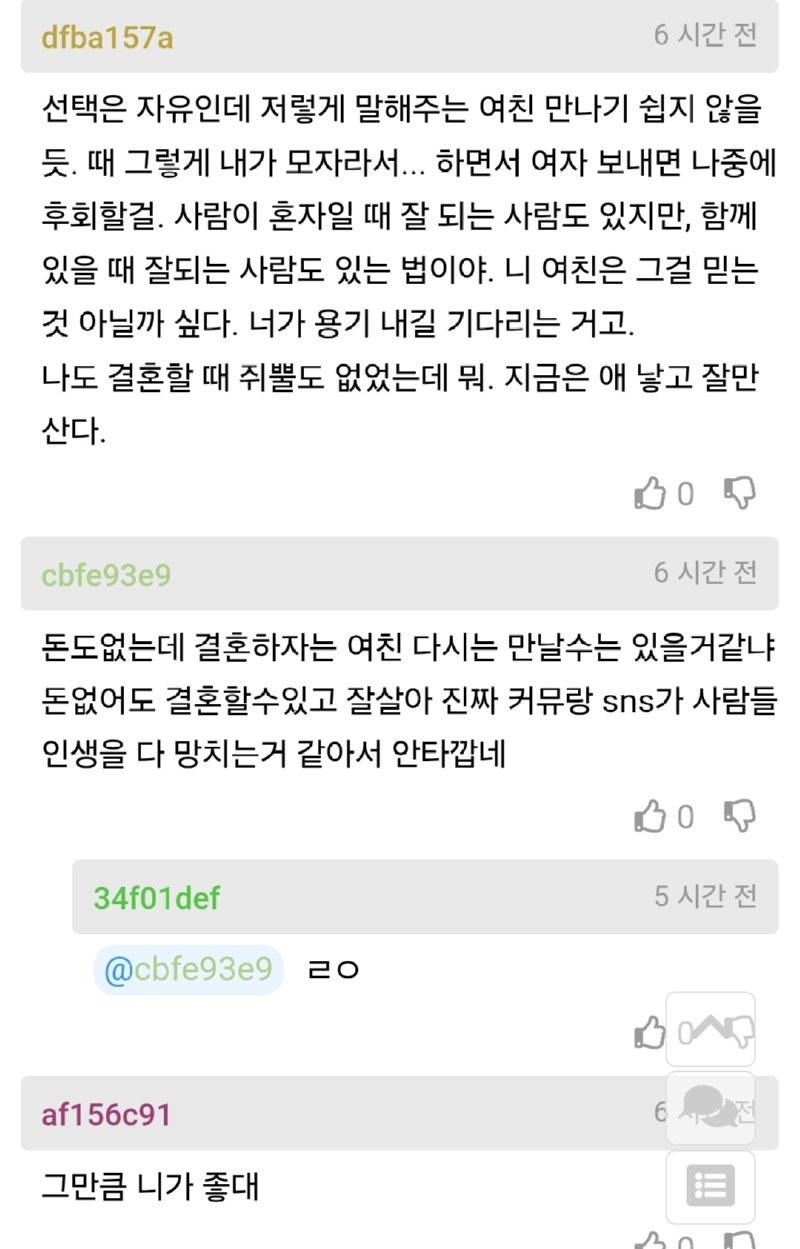
Task: Upvote 34f01def's reply
Action: 649,1032
